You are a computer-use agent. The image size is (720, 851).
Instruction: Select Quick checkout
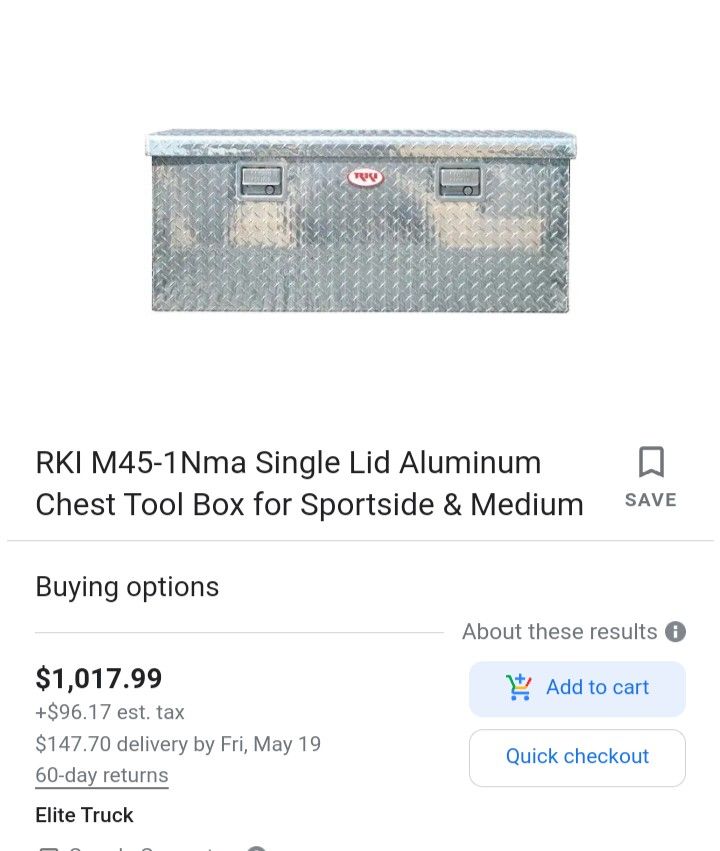coord(577,757)
